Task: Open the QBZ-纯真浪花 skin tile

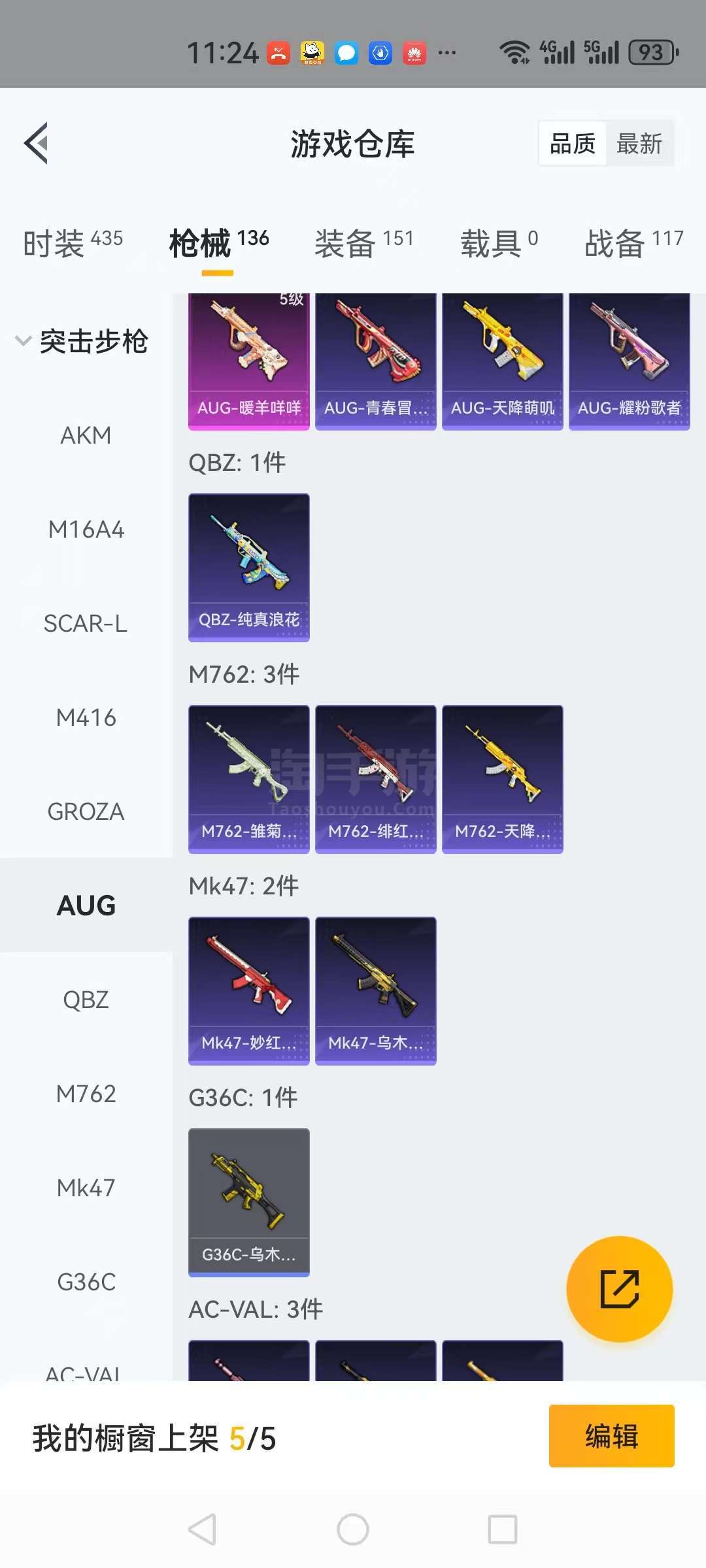Action: click(x=248, y=567)
